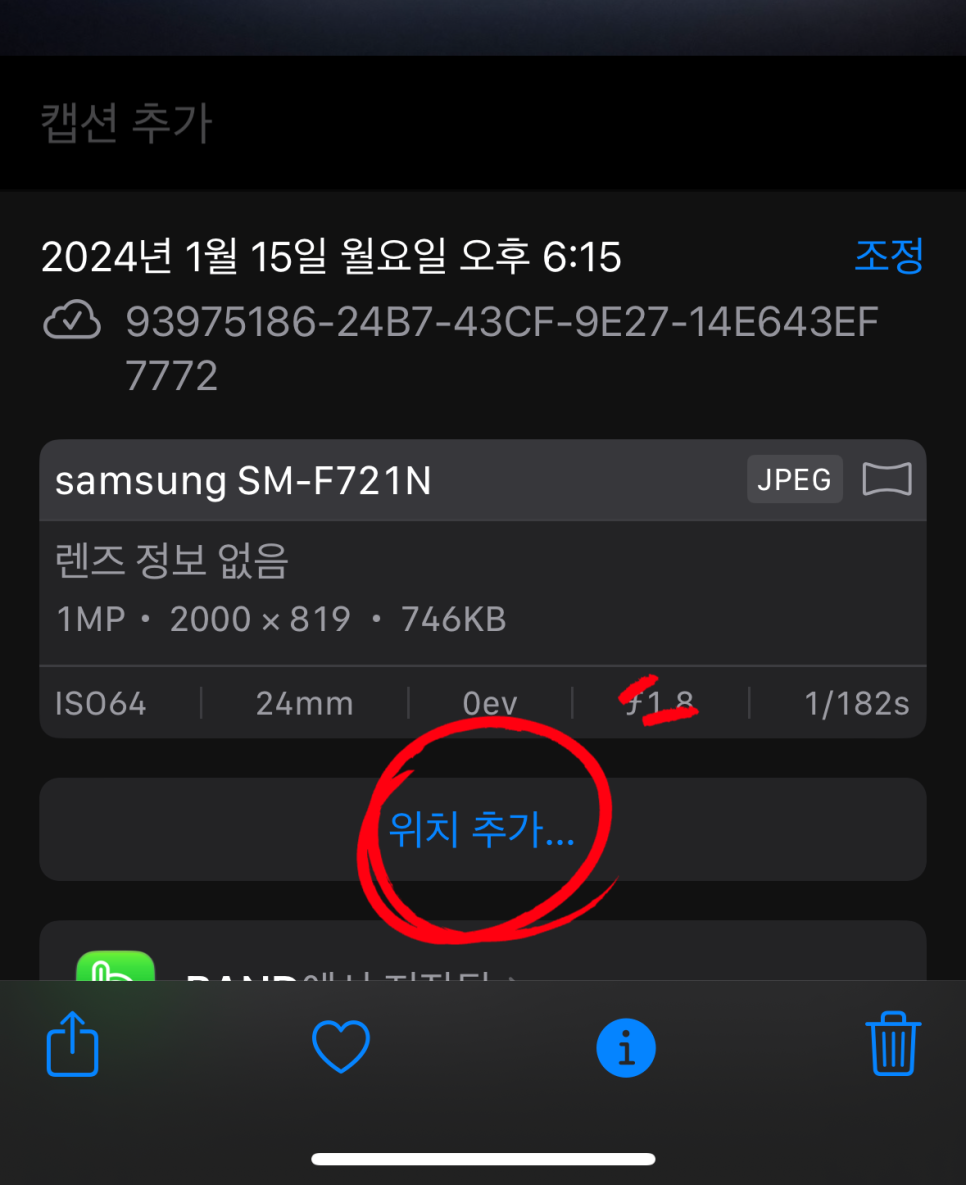
Task: Delete the photo with trash icon
Action: pyautogui.click(x=893, y=1045)
